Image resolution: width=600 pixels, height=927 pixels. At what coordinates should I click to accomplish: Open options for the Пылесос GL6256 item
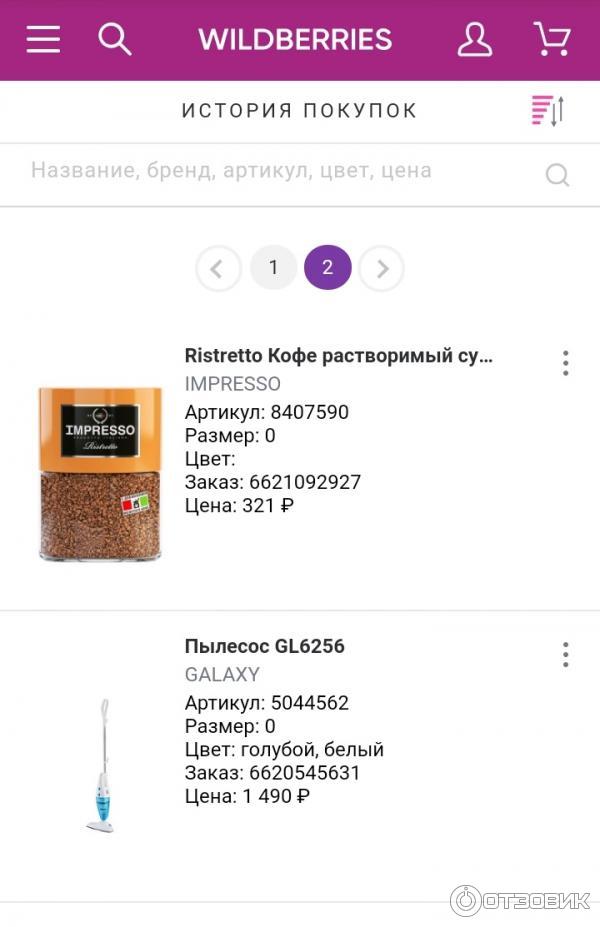(x=565, y=655)
